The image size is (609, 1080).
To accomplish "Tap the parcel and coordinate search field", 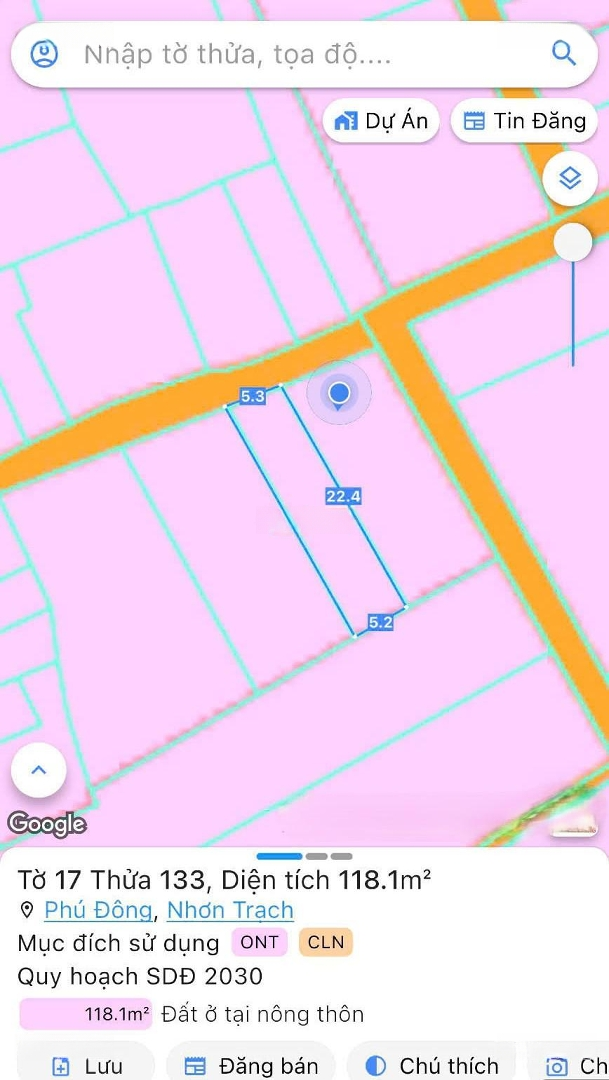I will [300, 54].
